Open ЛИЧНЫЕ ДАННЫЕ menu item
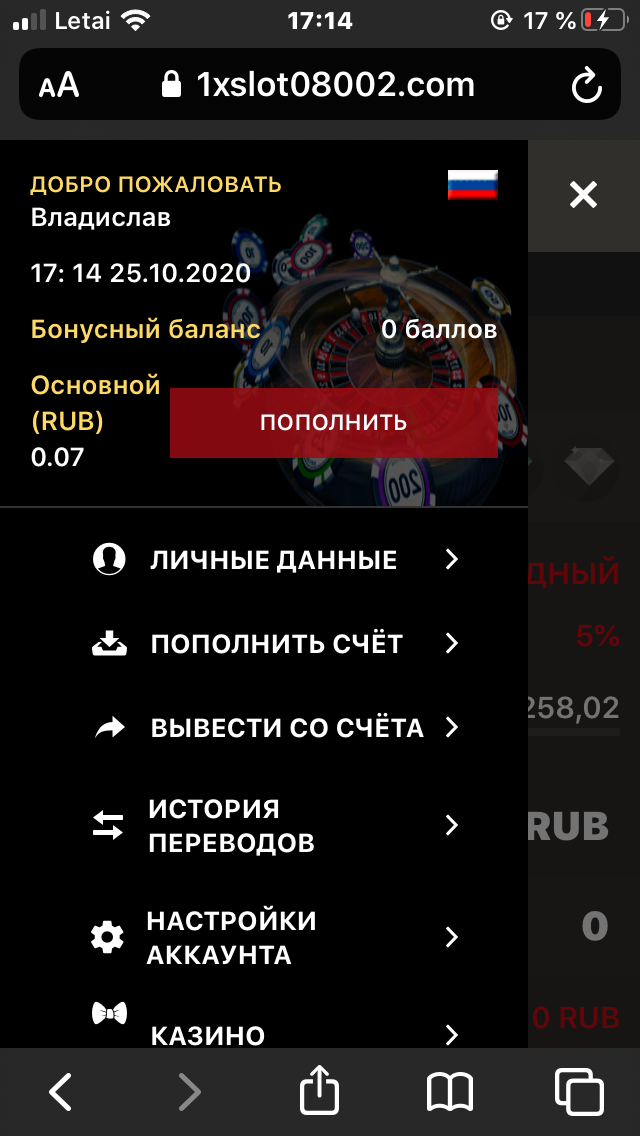640x1136 pixels. click(x=273, y=560)
